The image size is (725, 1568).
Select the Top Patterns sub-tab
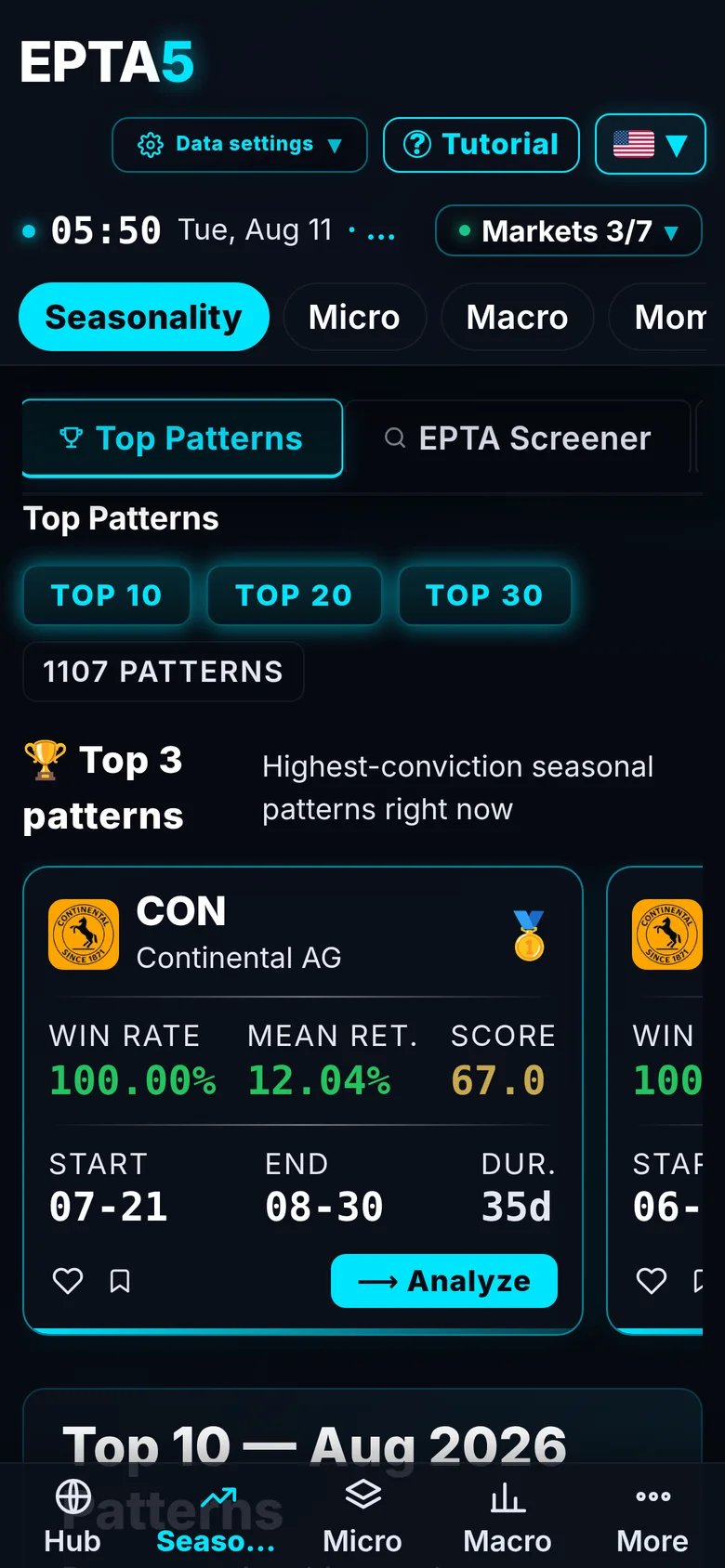coord(182,438)
